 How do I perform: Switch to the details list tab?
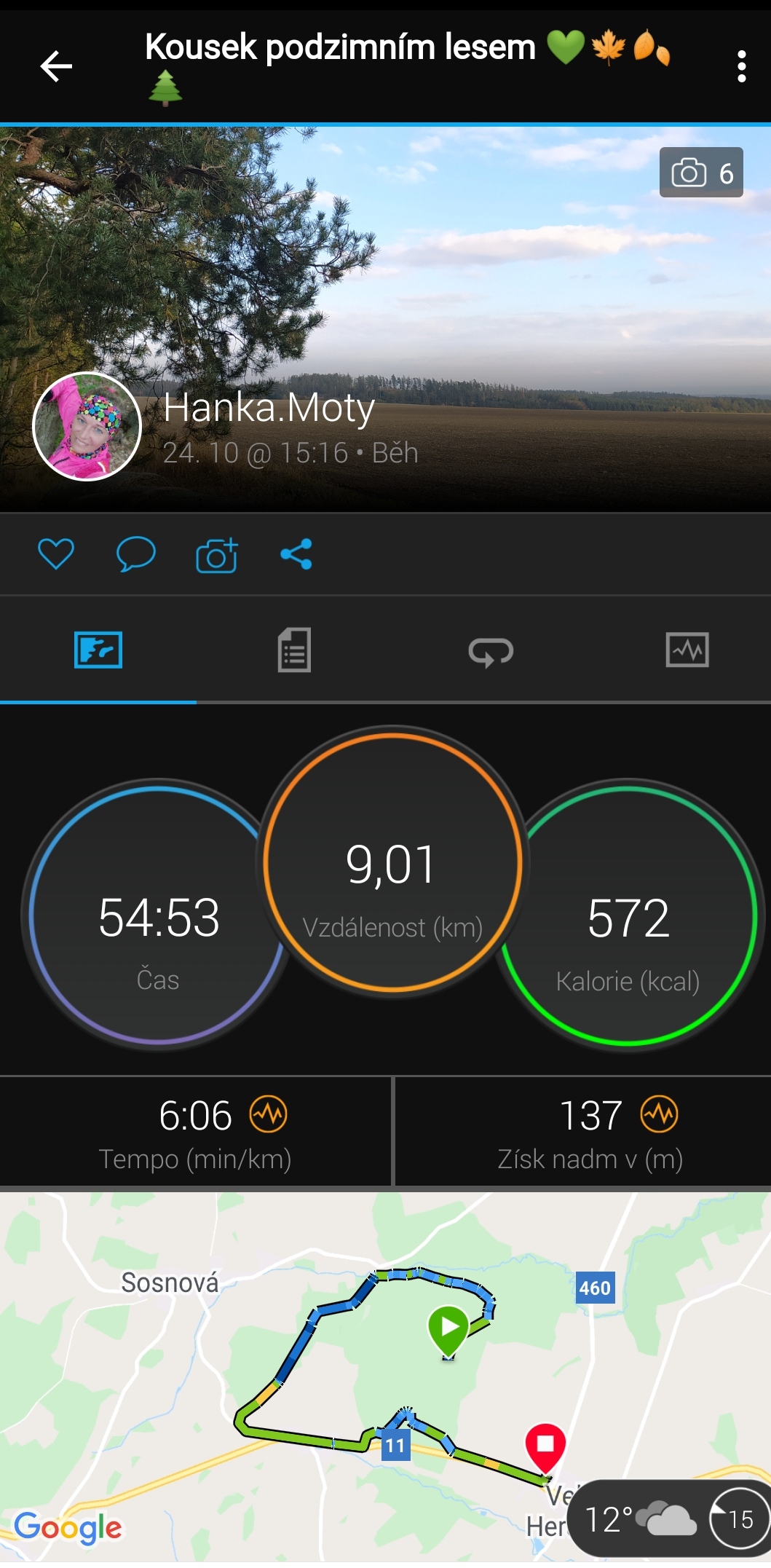(x=294, y=650)
